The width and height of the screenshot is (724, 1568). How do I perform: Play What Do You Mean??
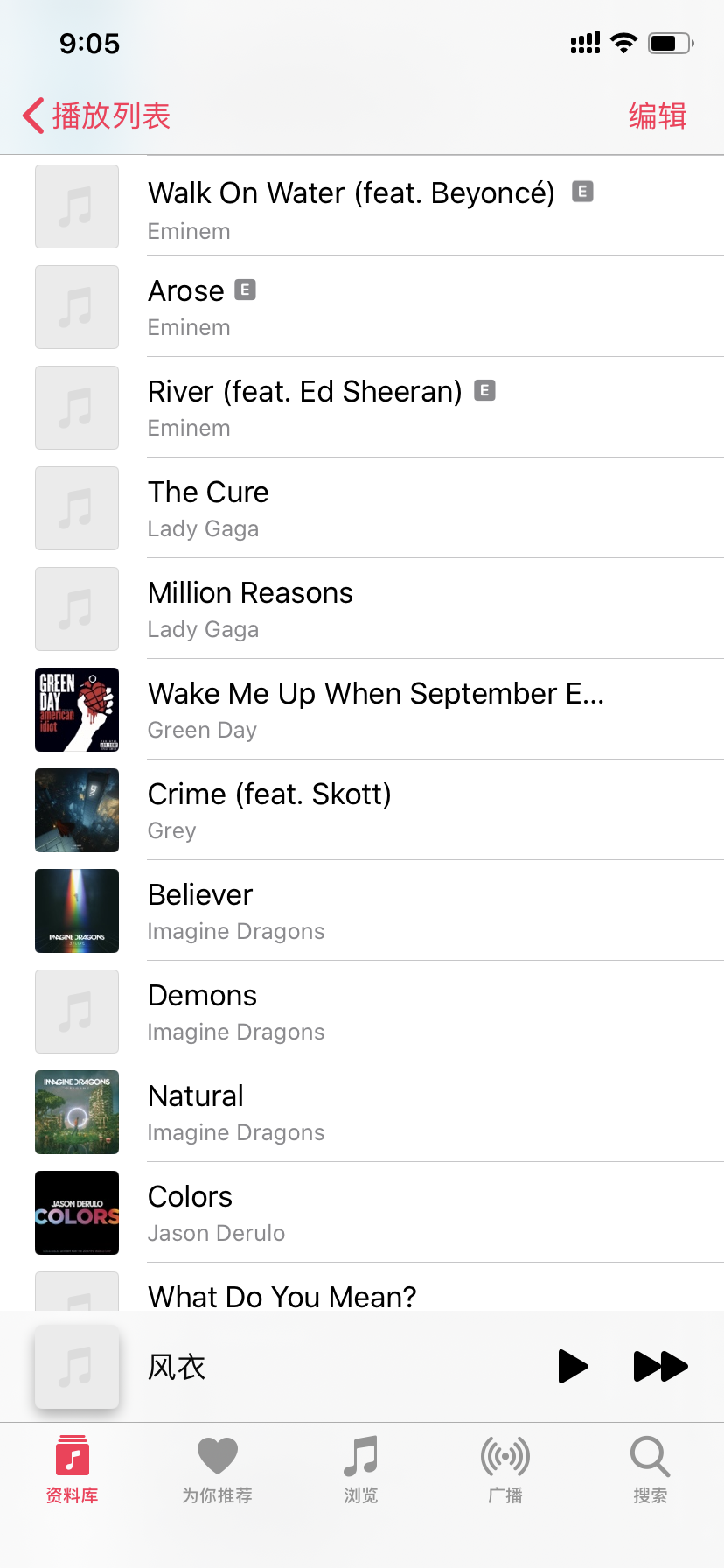(350, 1295)
